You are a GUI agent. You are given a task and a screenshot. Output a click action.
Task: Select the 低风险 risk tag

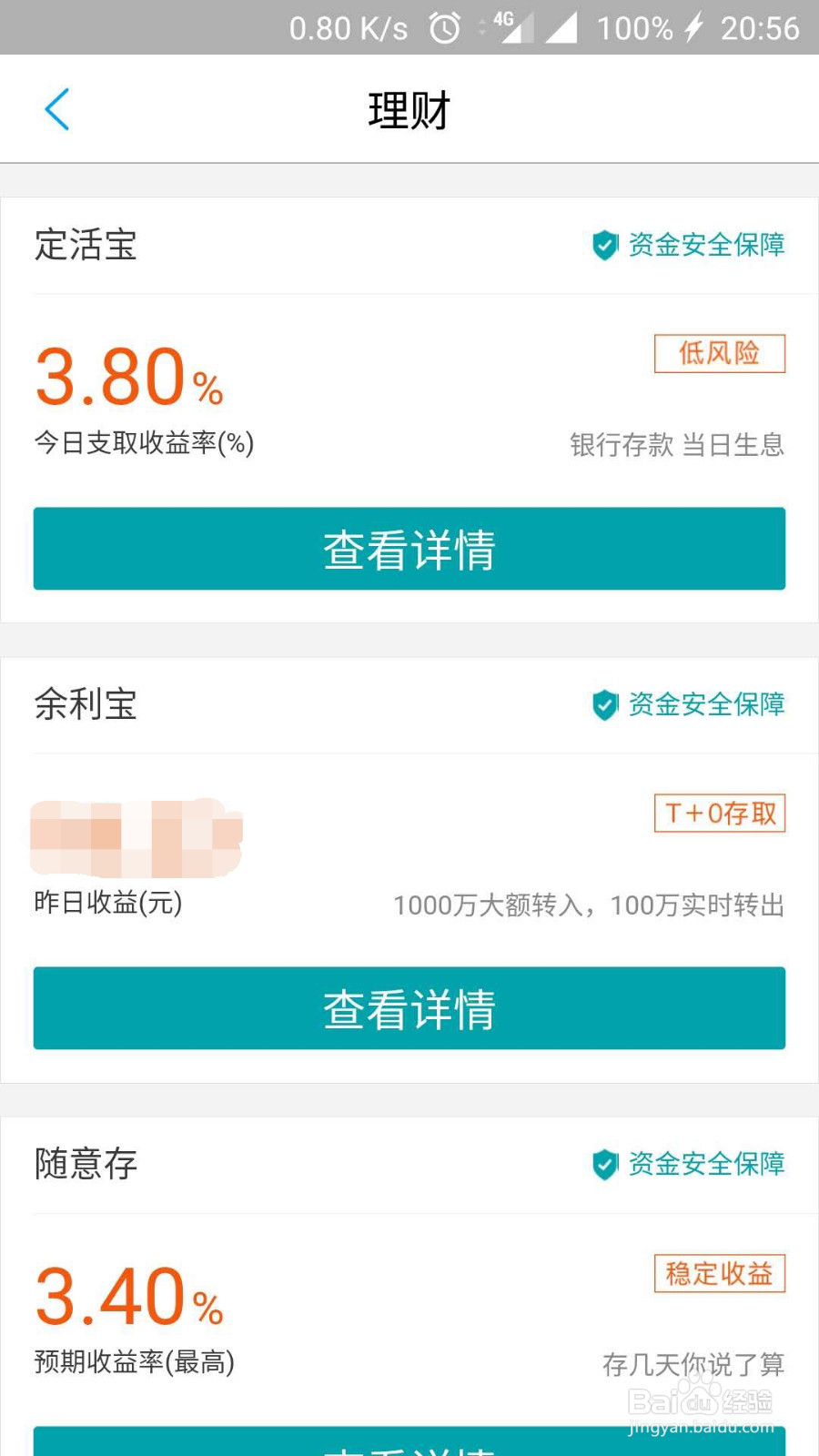point(720,354)
